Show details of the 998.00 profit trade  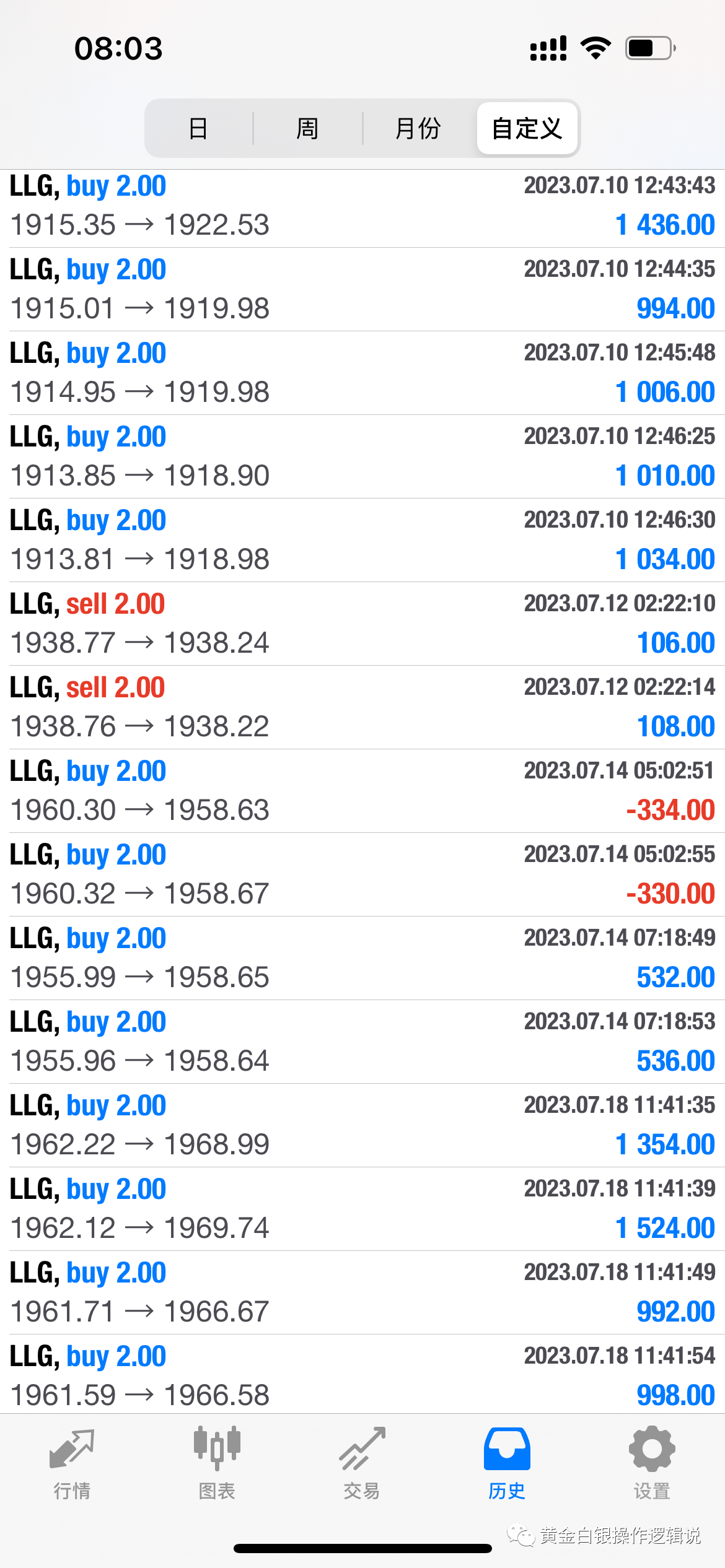[362, 1375]
